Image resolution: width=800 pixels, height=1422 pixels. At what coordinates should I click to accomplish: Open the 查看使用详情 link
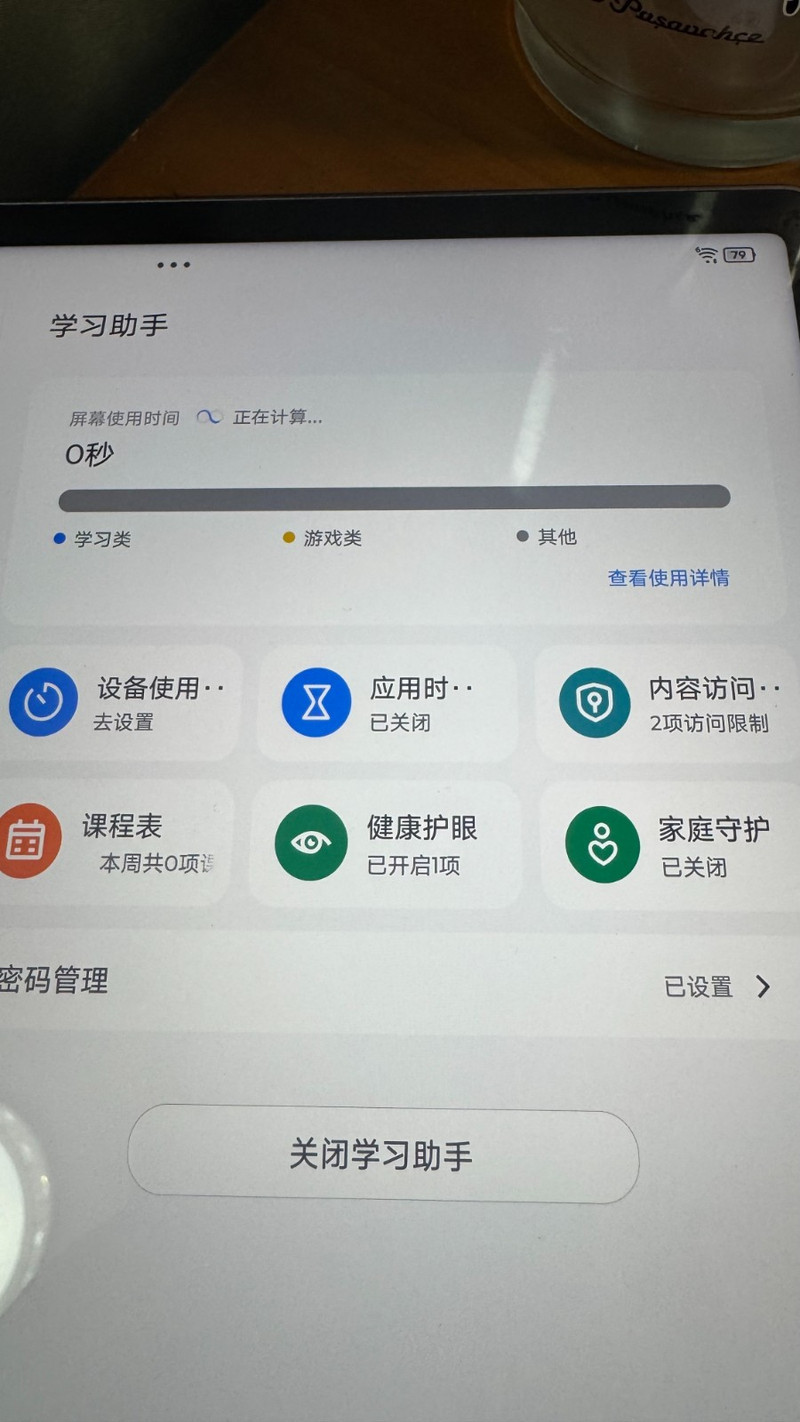pos(668,577)
